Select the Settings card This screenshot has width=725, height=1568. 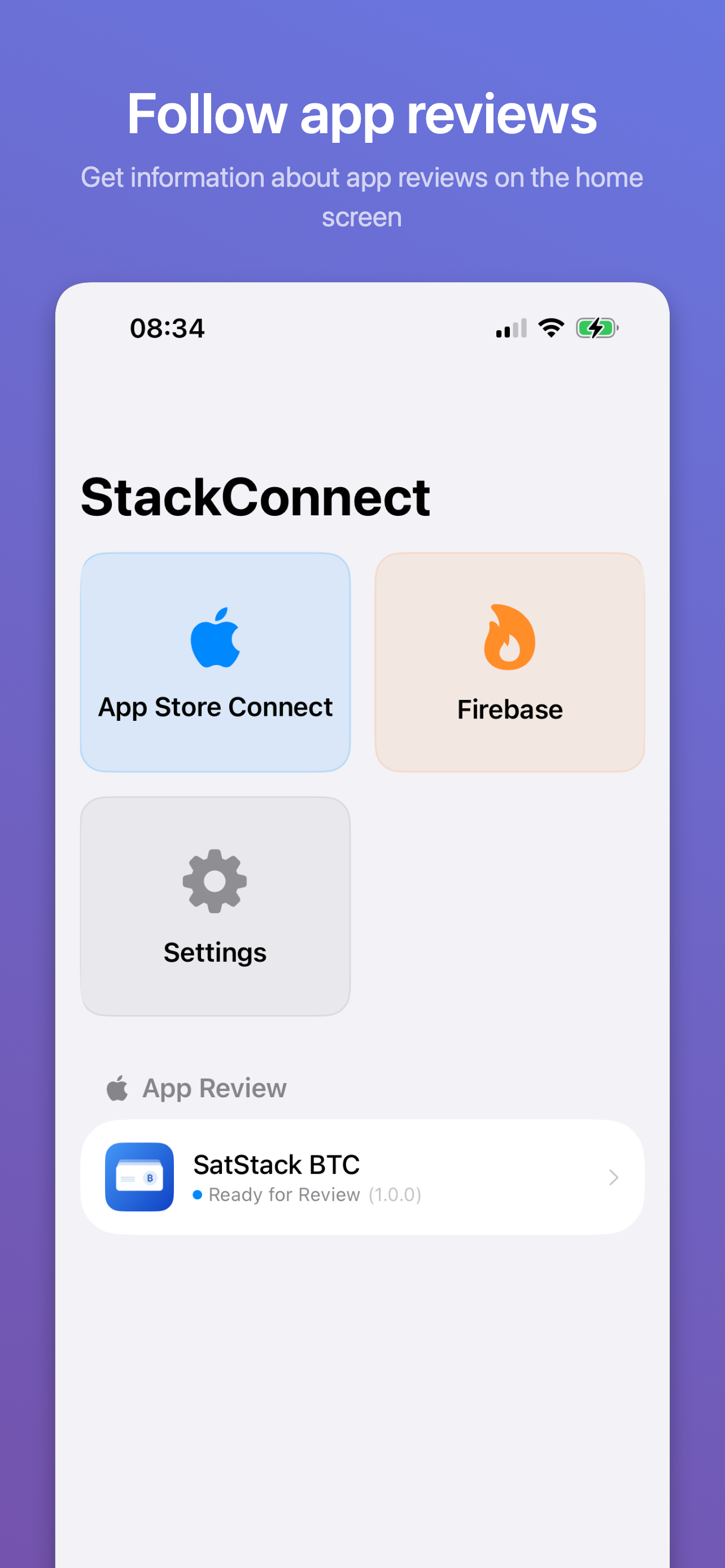(x=214, y=908)
